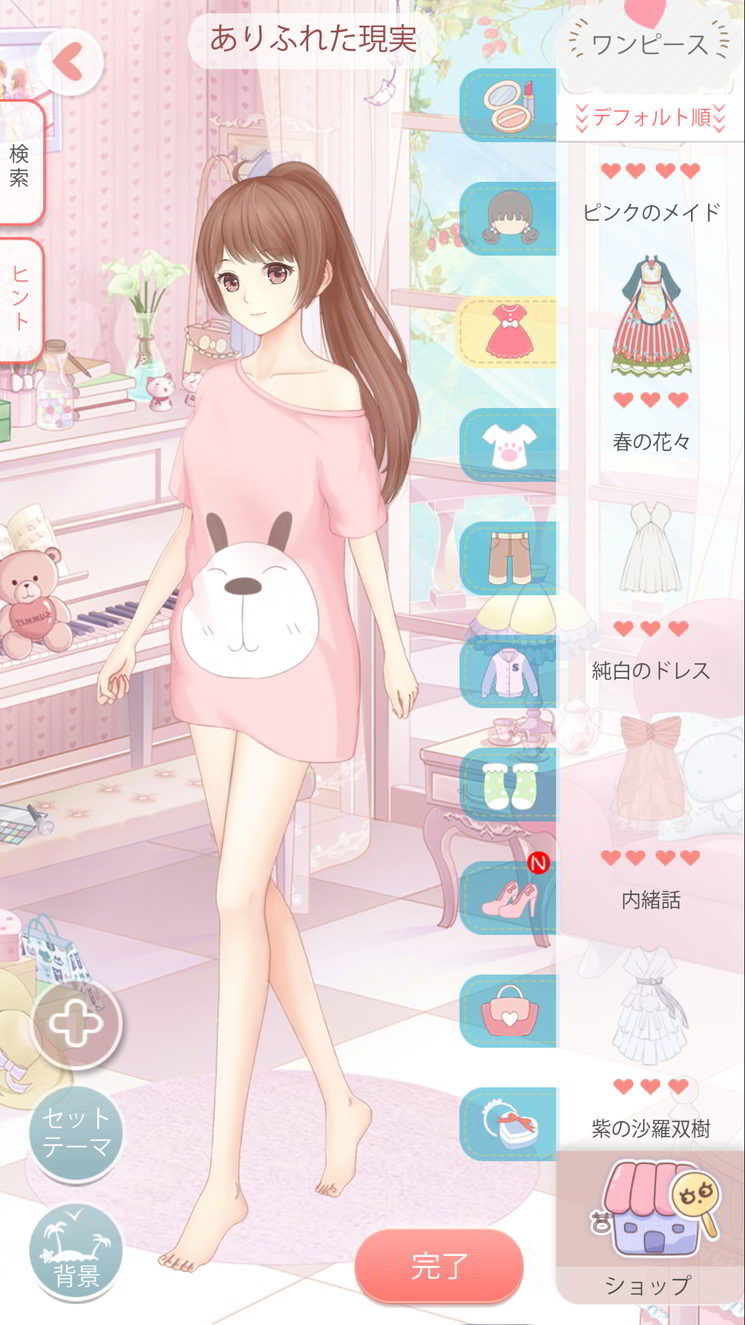
Task: Select the handbag accessory category
Action: pyautogui.click(x=508, y=1010)
